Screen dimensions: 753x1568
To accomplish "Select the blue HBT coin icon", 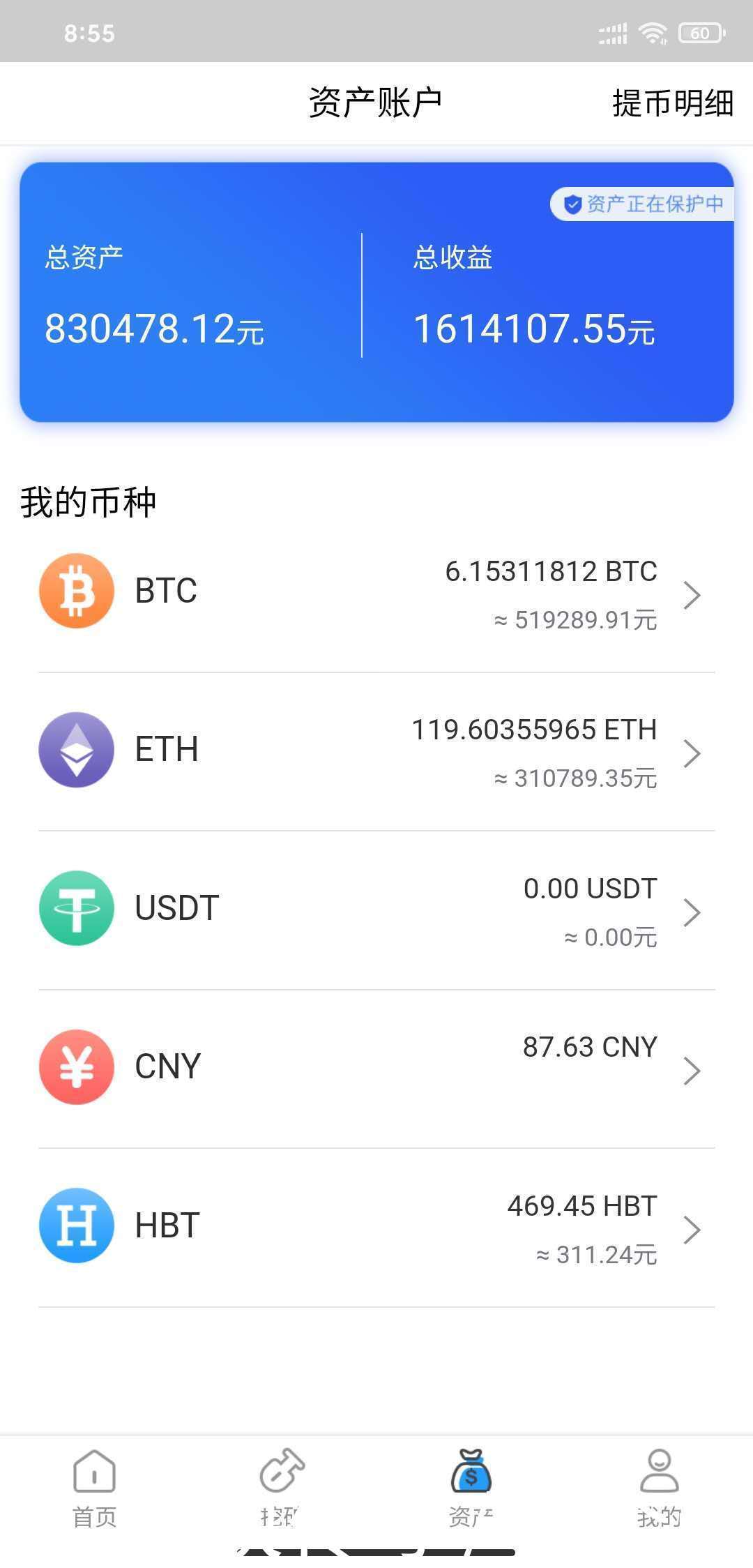I will (77, 1224).
